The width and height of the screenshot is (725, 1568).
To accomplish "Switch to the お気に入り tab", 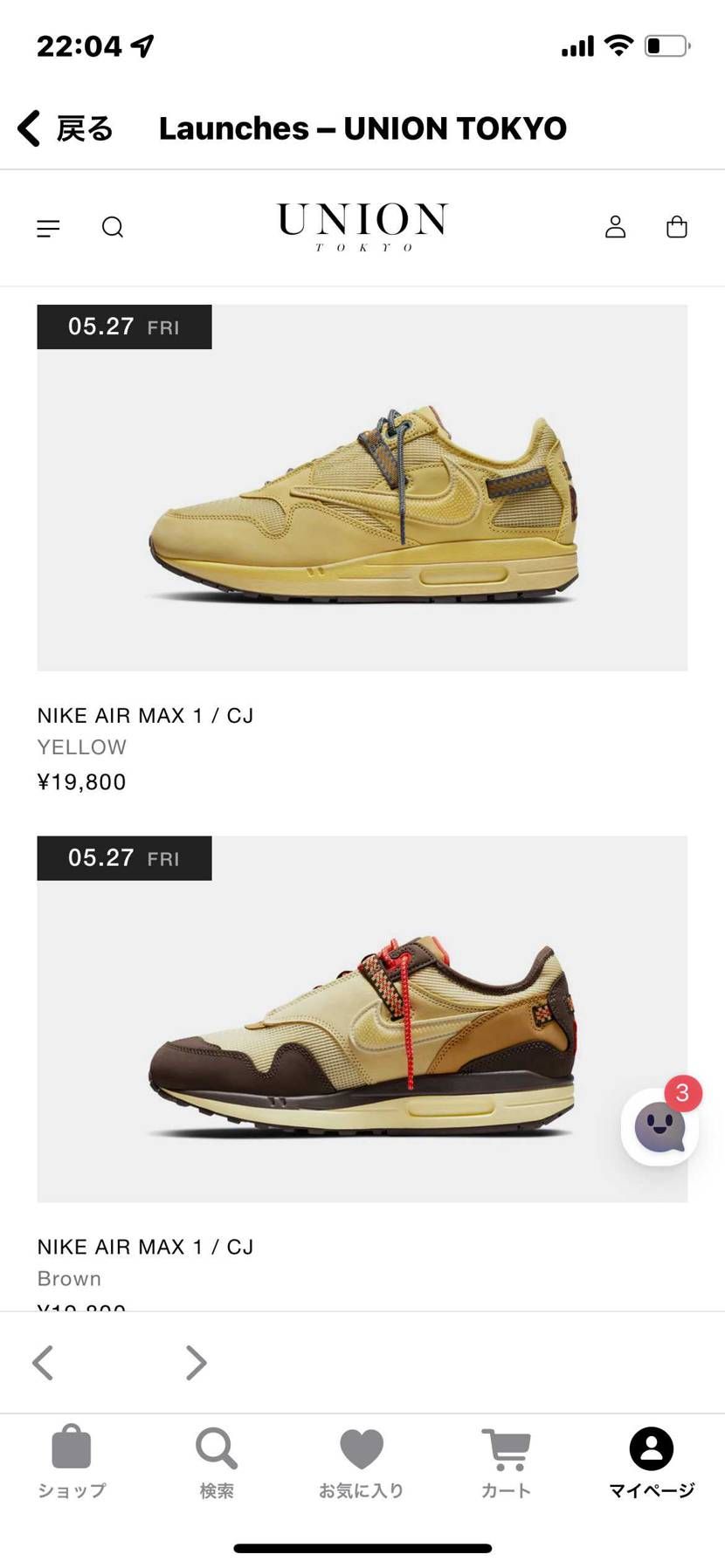I will (x=362, y=1463).
